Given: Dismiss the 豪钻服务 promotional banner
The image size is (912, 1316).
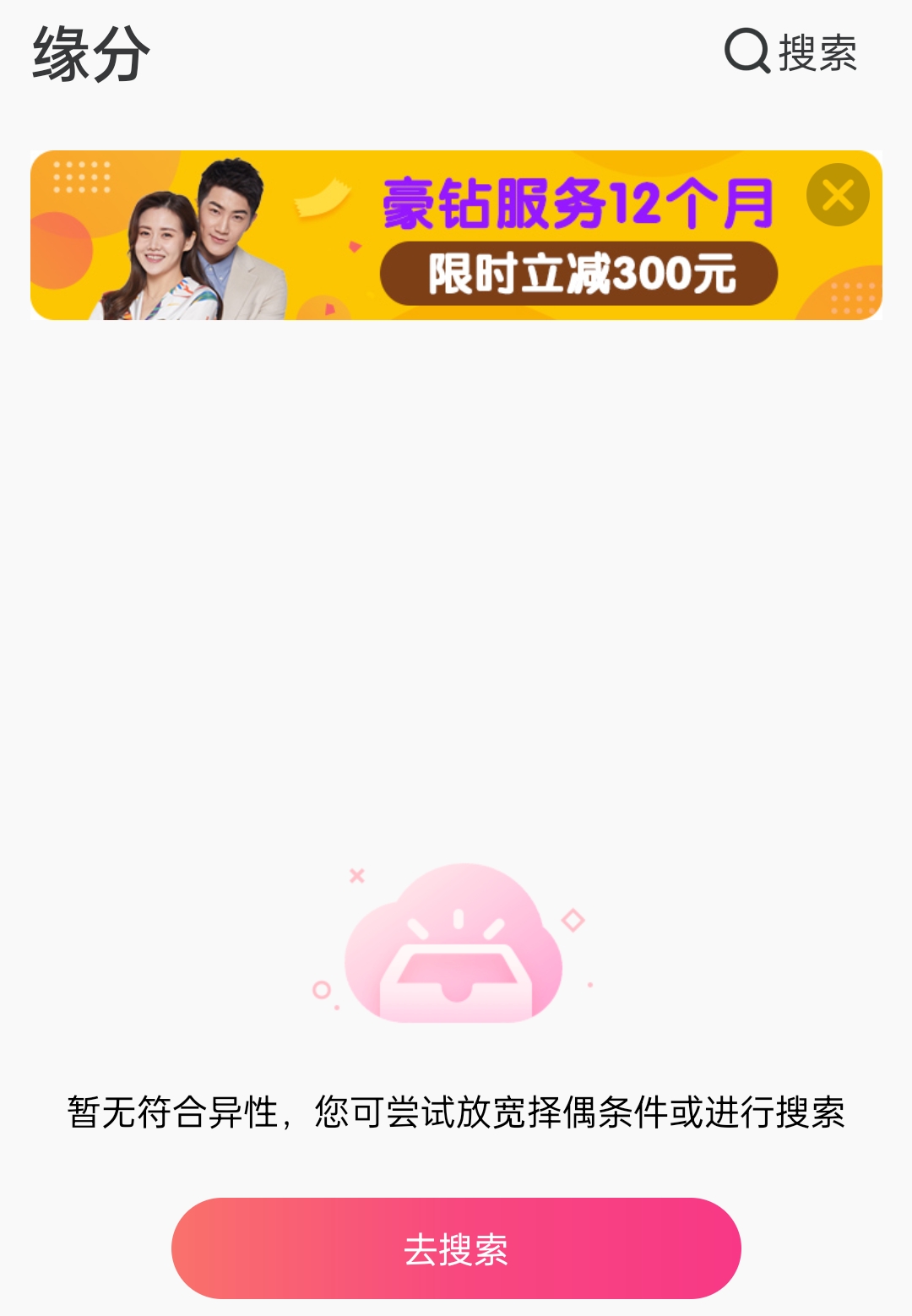Looking at the screenshot, I should tap(838, 195).
